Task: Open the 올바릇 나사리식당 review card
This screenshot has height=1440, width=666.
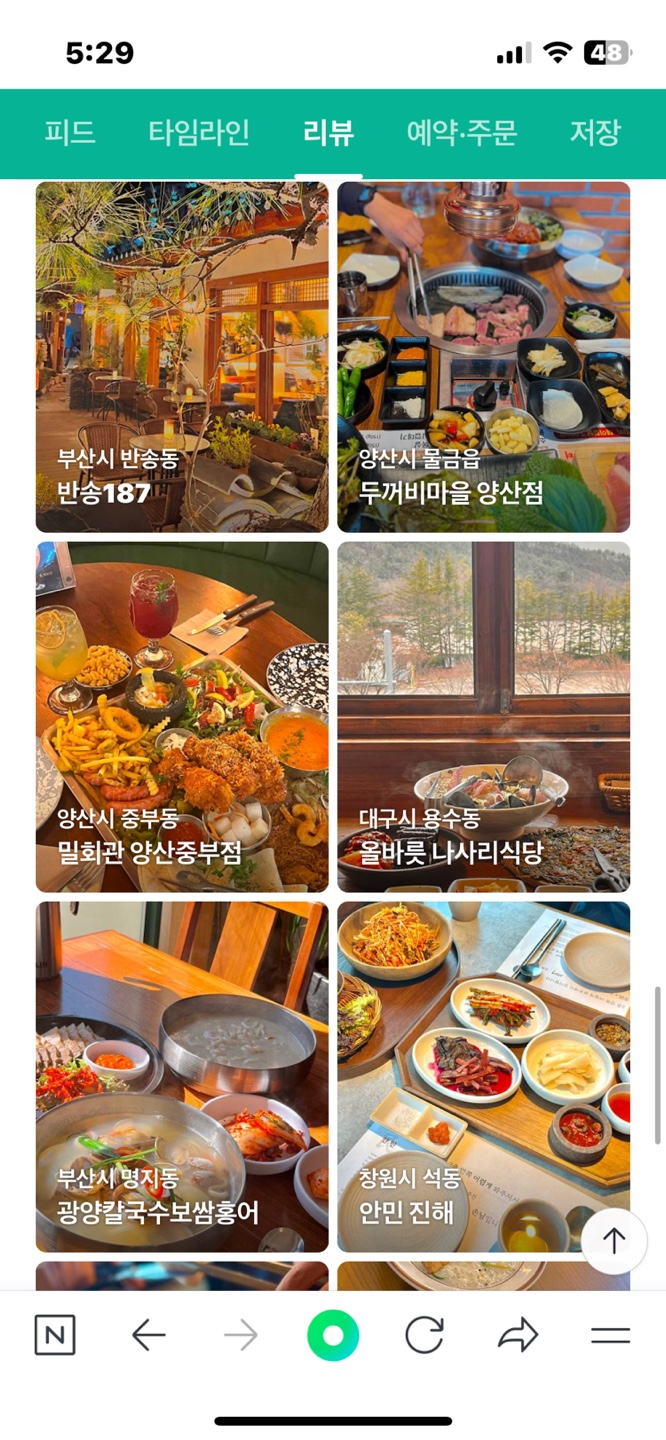Action: pyautogui.click(x=483, y=717)
